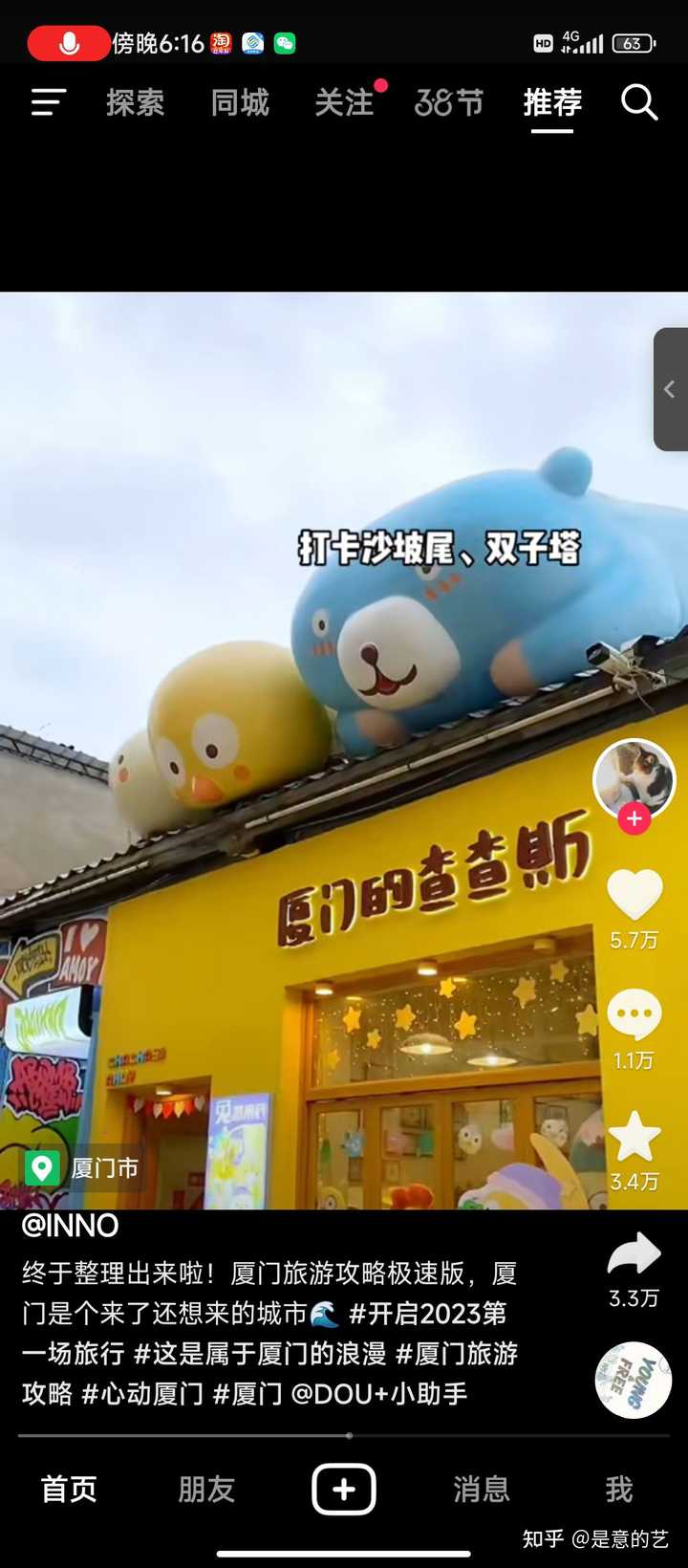Open the hamburger menu

coord(48,102)
